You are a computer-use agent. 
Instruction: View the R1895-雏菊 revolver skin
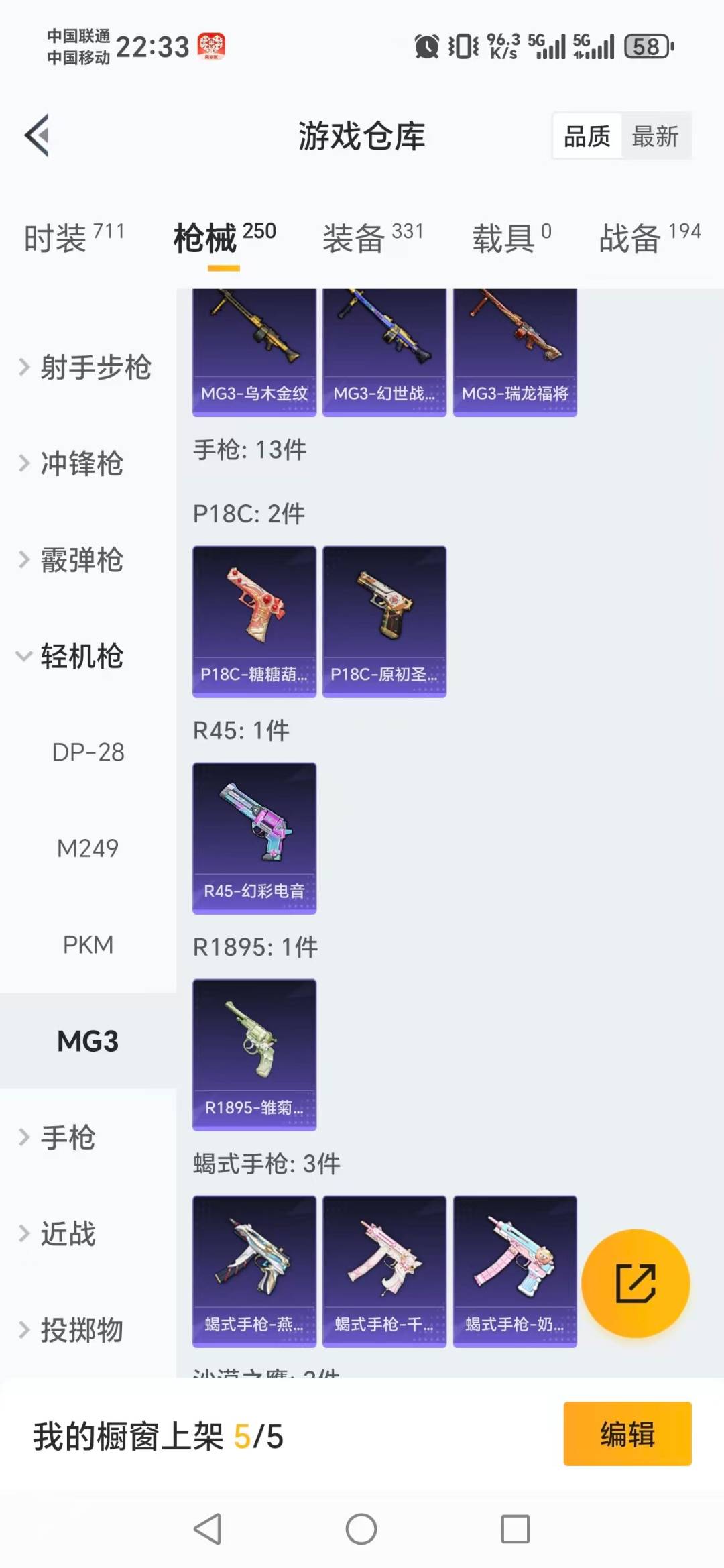[254, 1053]
